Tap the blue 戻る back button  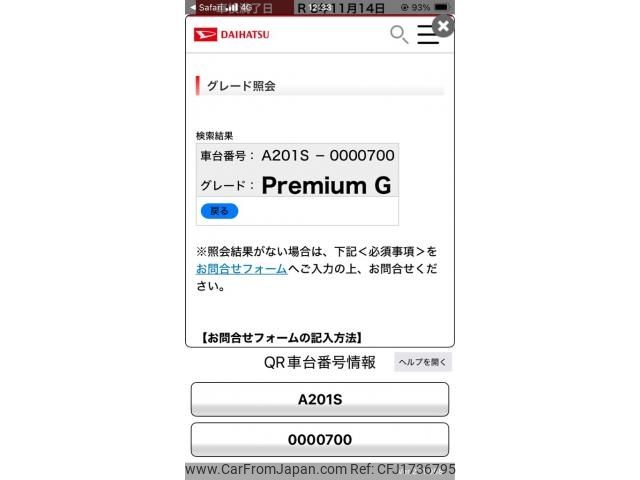(219, 211)
